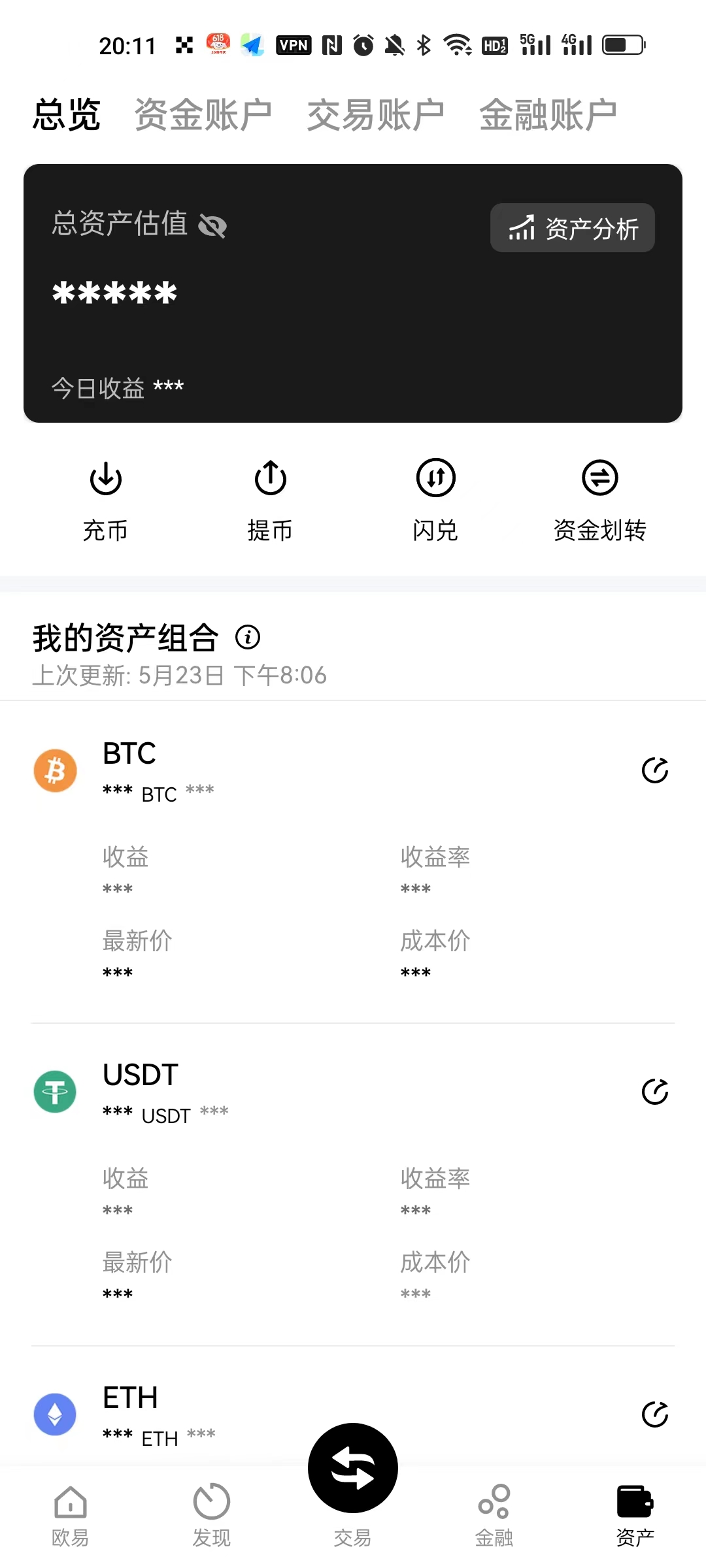
Task: Open 资金划转 fund transfer
Action: tap(599, 501)
